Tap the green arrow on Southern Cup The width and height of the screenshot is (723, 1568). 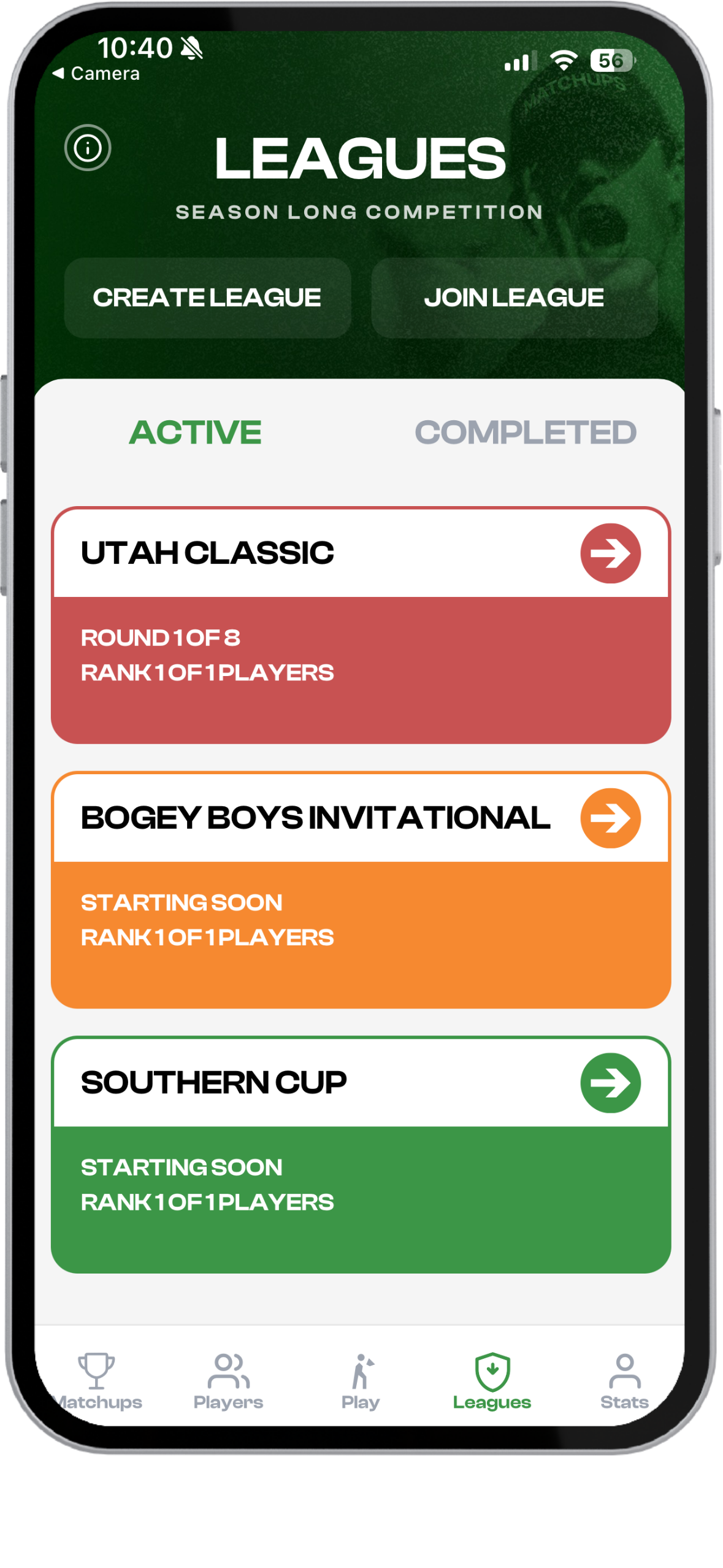pos(610,1083)
